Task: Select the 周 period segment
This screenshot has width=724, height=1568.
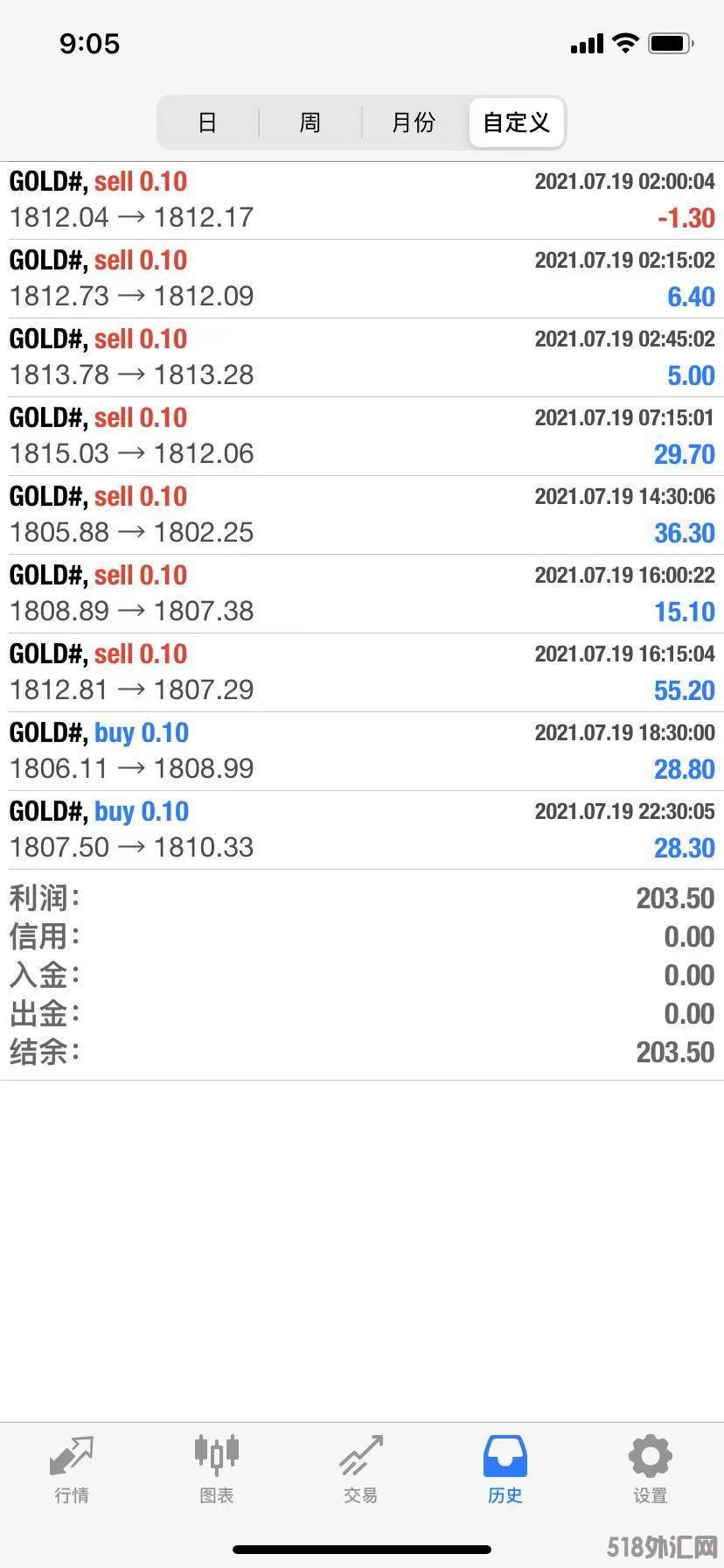Action: pyautogui.click(x=310, y=122)
